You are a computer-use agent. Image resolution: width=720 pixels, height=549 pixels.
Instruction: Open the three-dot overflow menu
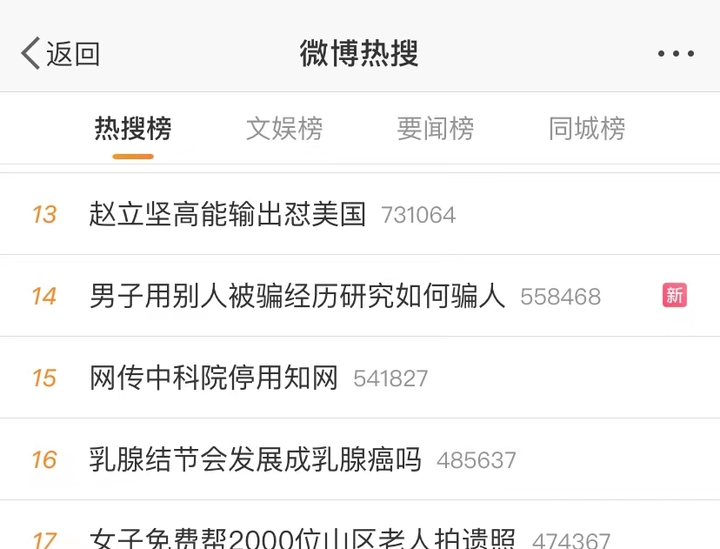(675, 54)
